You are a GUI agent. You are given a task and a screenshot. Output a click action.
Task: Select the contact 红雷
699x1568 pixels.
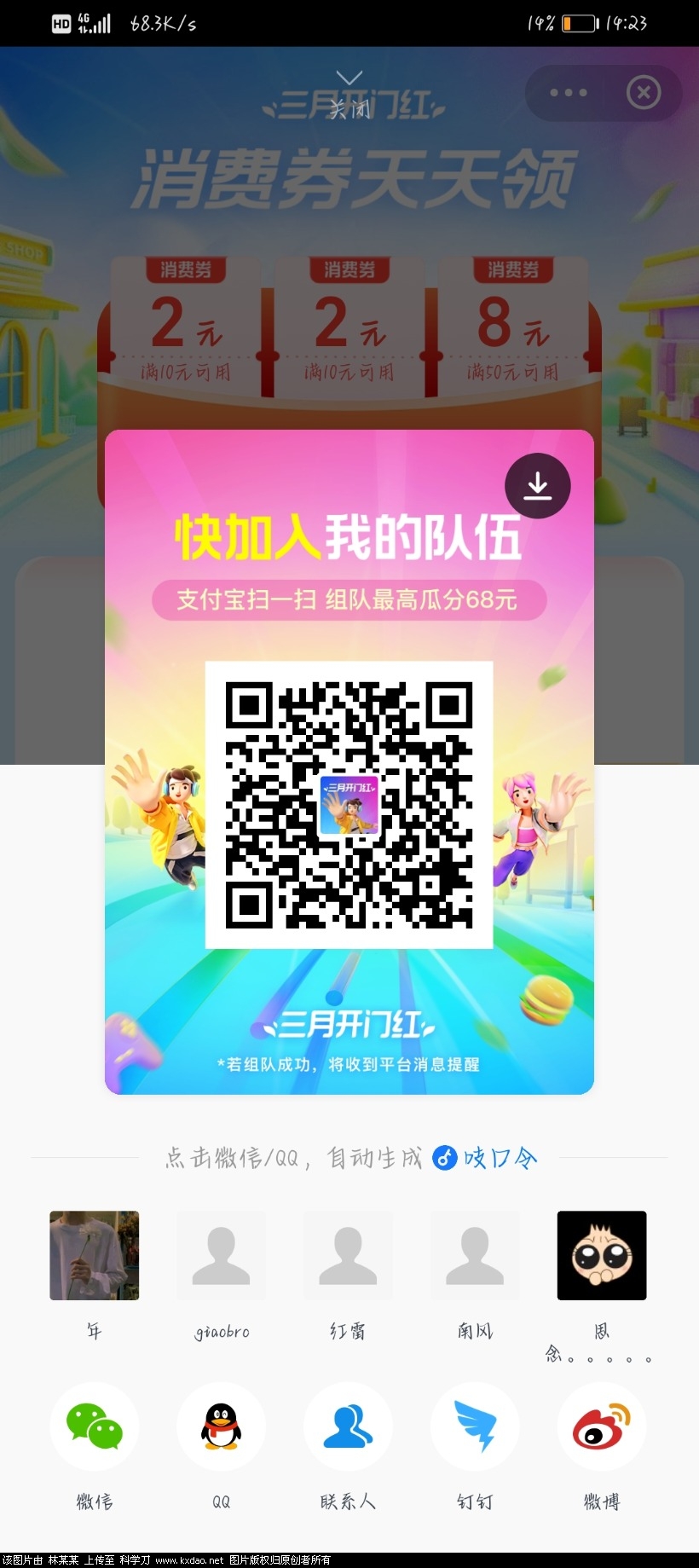point(348,1256)
